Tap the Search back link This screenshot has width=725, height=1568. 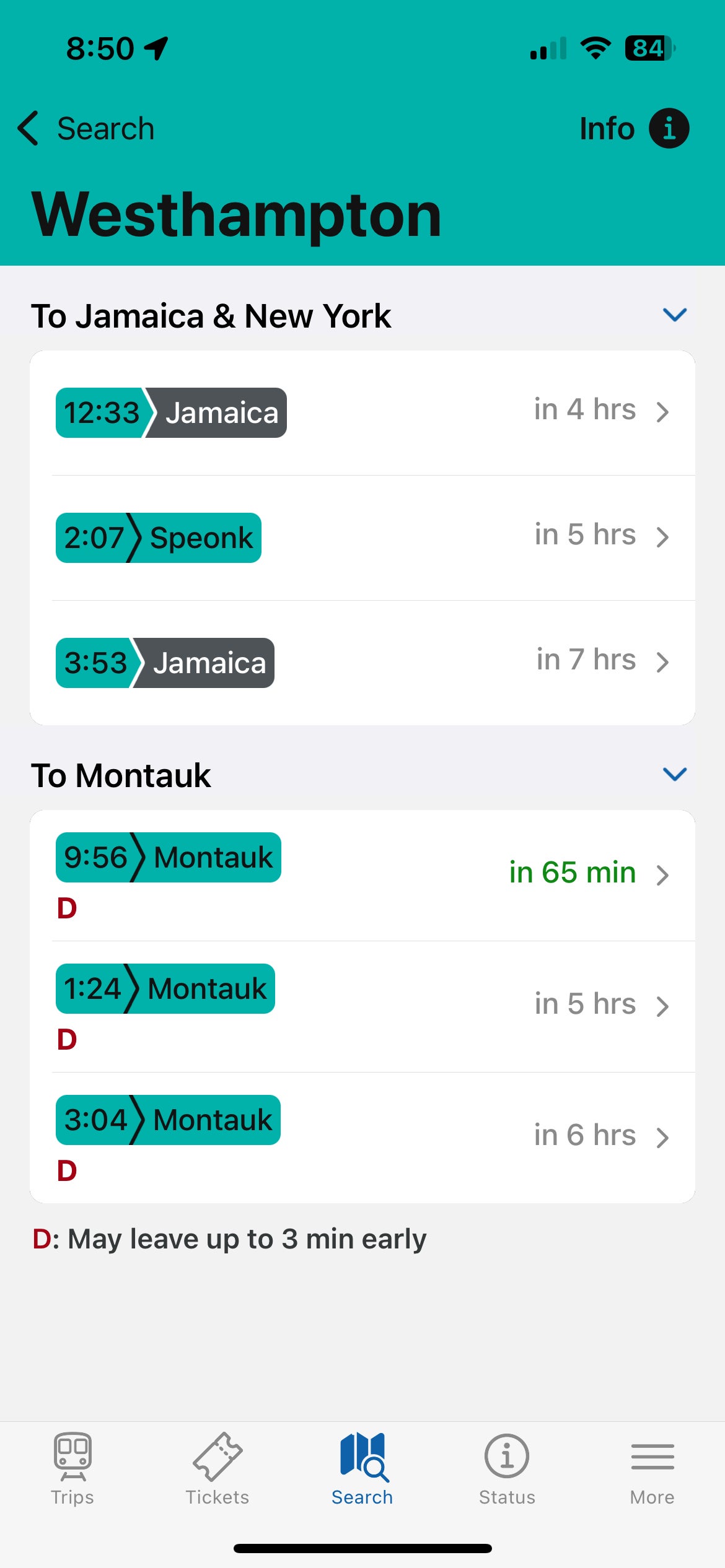[x=105, y=128]
